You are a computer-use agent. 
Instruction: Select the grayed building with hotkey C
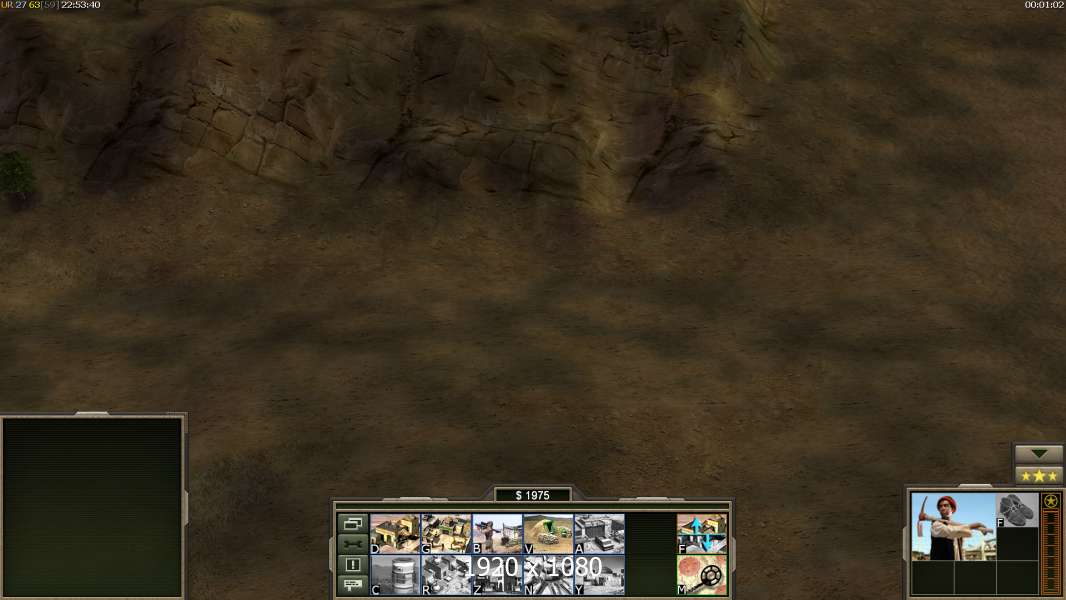(x=395, y=575)
